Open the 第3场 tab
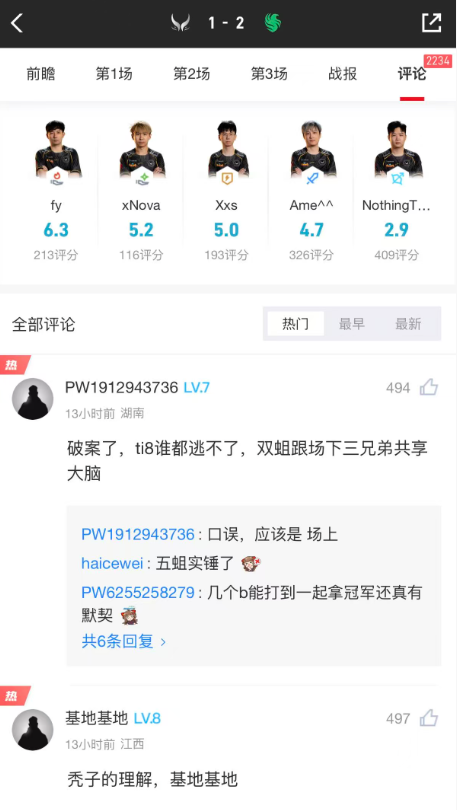 [269, 74]
